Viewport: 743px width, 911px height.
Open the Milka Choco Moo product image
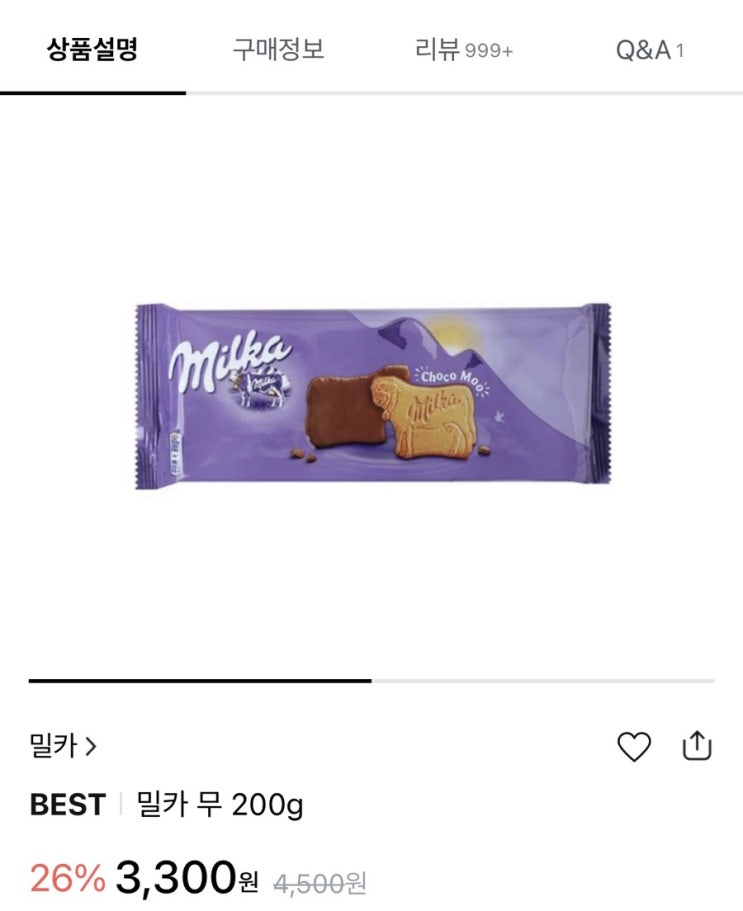pos(372,395)
